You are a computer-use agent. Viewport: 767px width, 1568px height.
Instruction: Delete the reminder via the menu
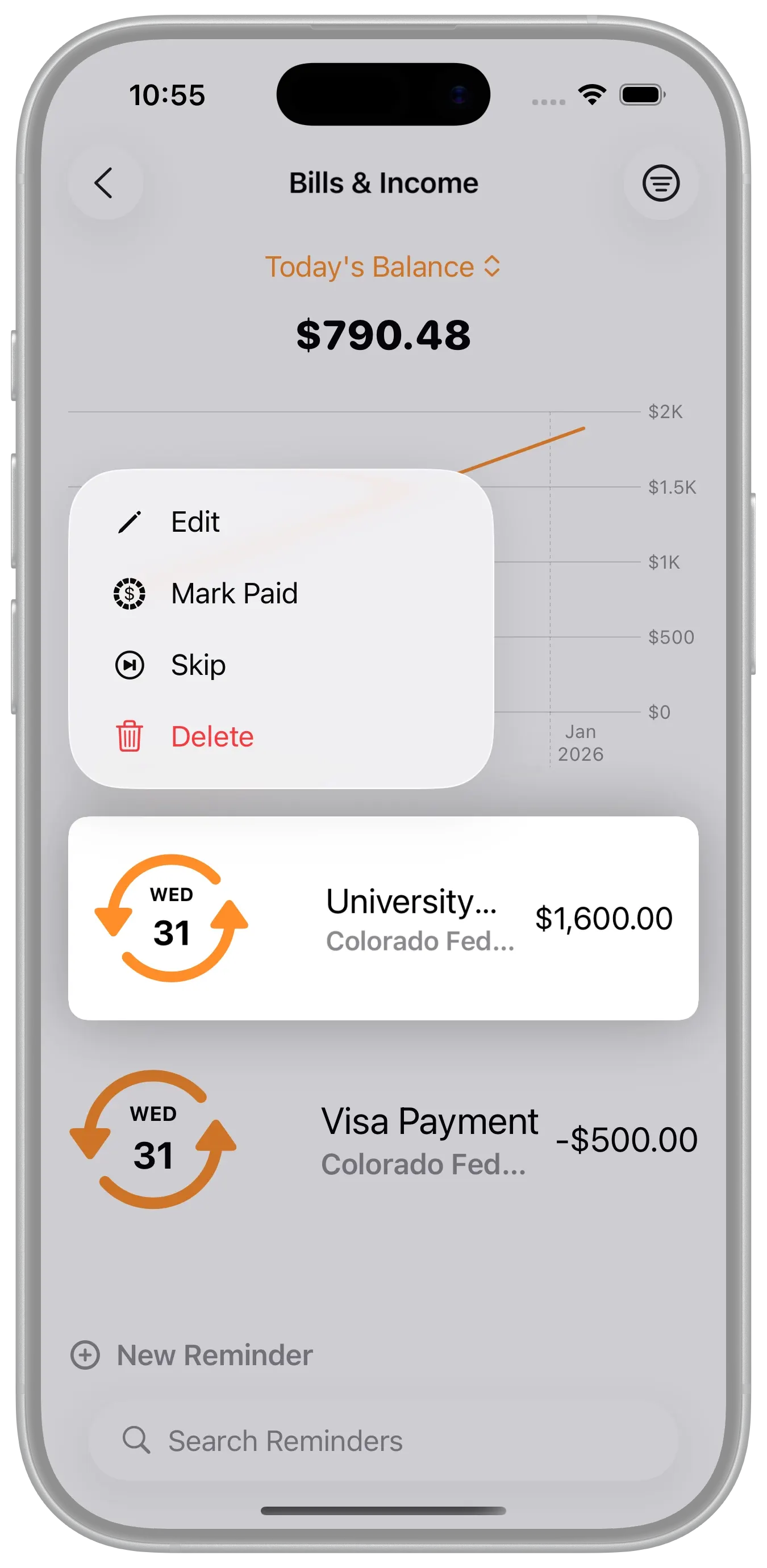click(212, 736)
